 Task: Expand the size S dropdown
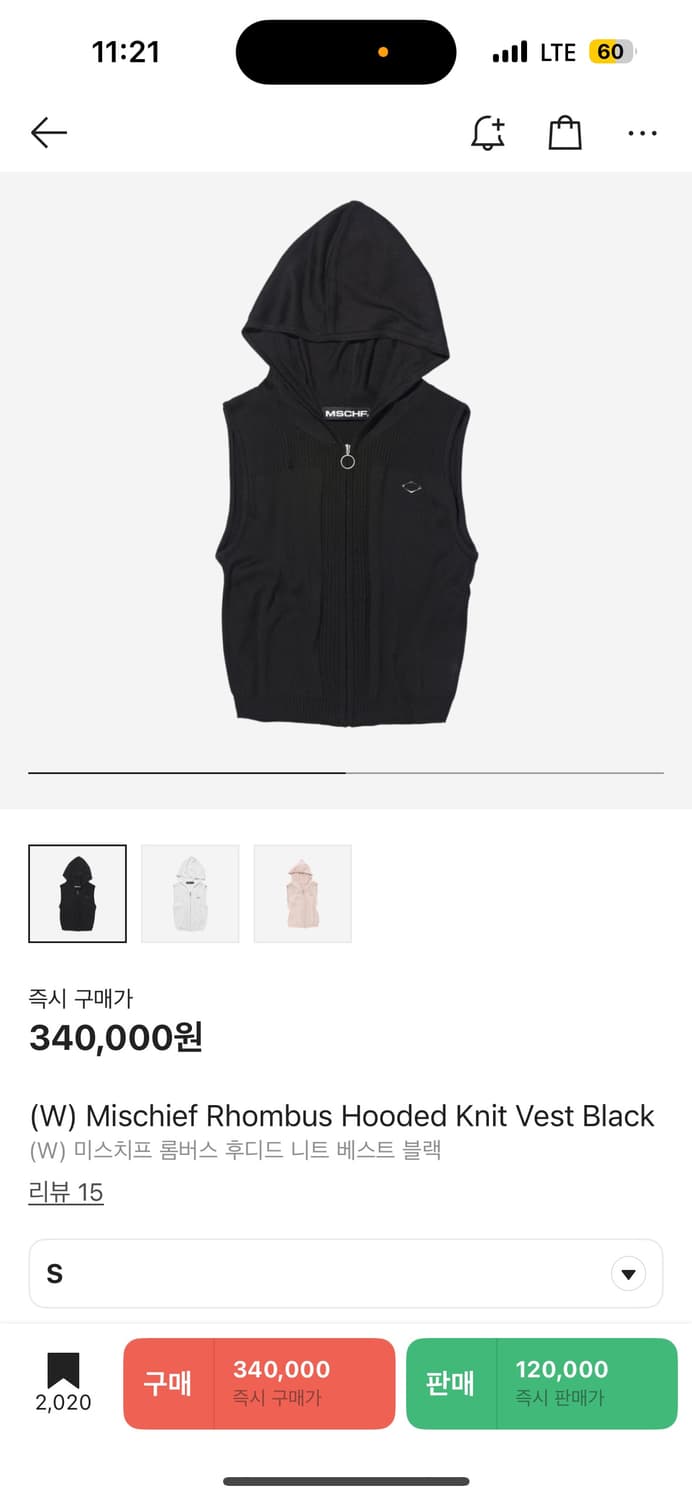click(345, 1274)
